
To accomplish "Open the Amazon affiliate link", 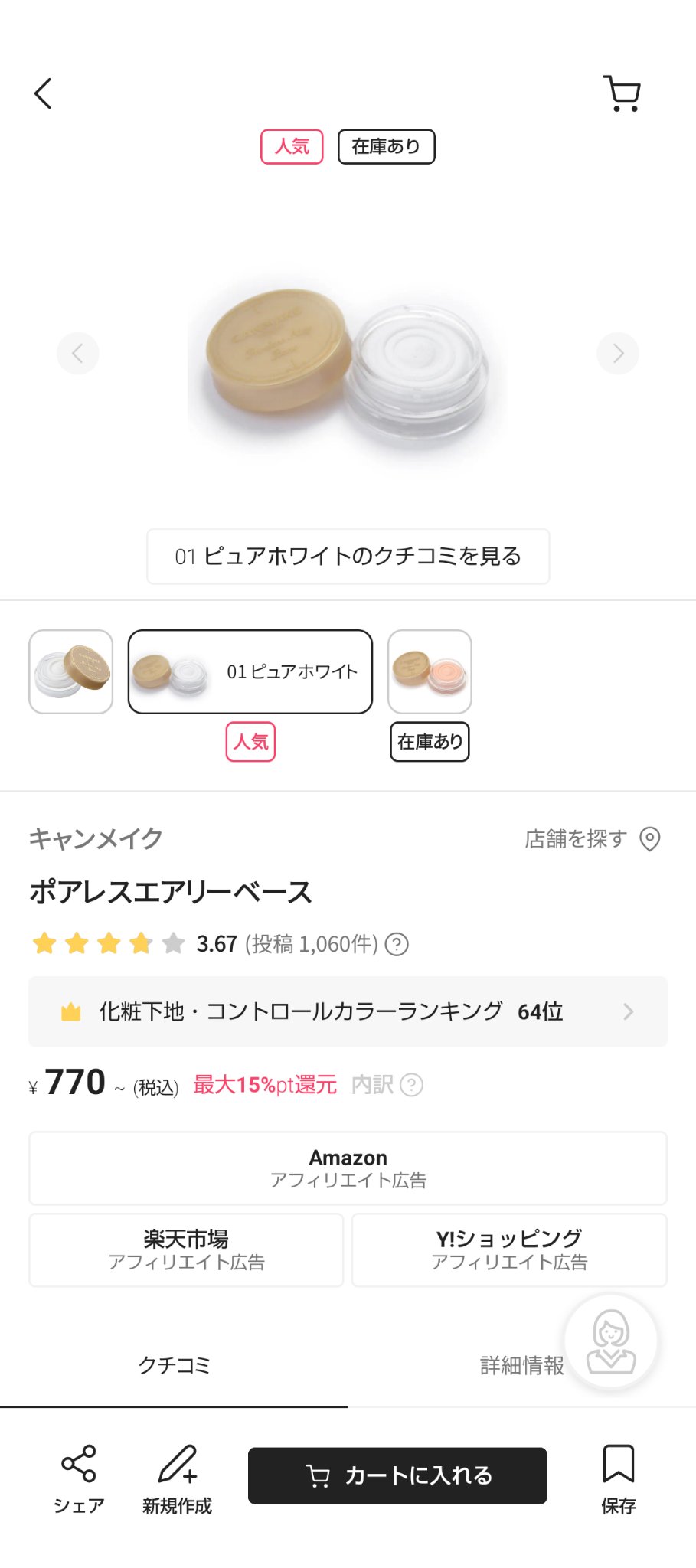I will 348,1168.
